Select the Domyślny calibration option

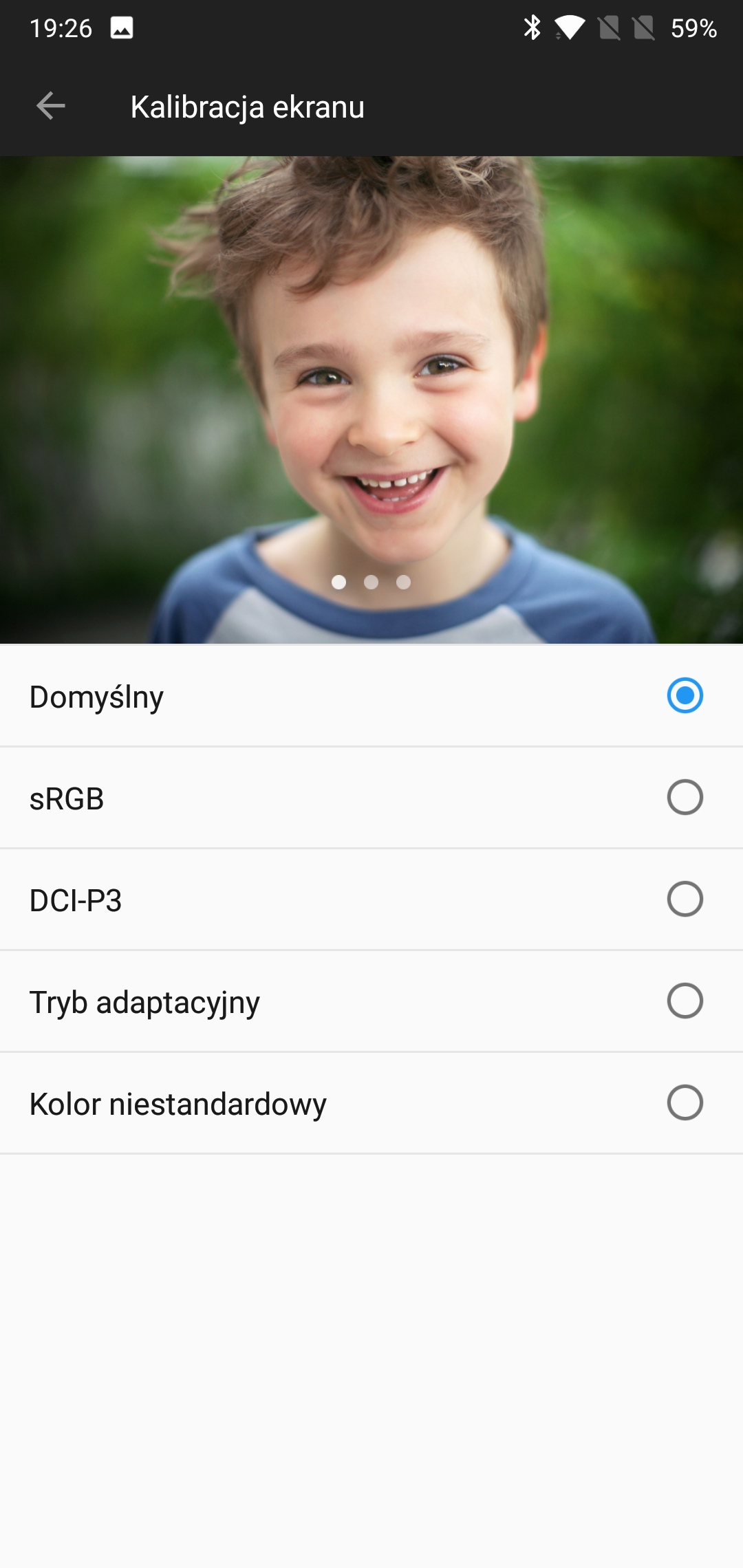point(371,695)
